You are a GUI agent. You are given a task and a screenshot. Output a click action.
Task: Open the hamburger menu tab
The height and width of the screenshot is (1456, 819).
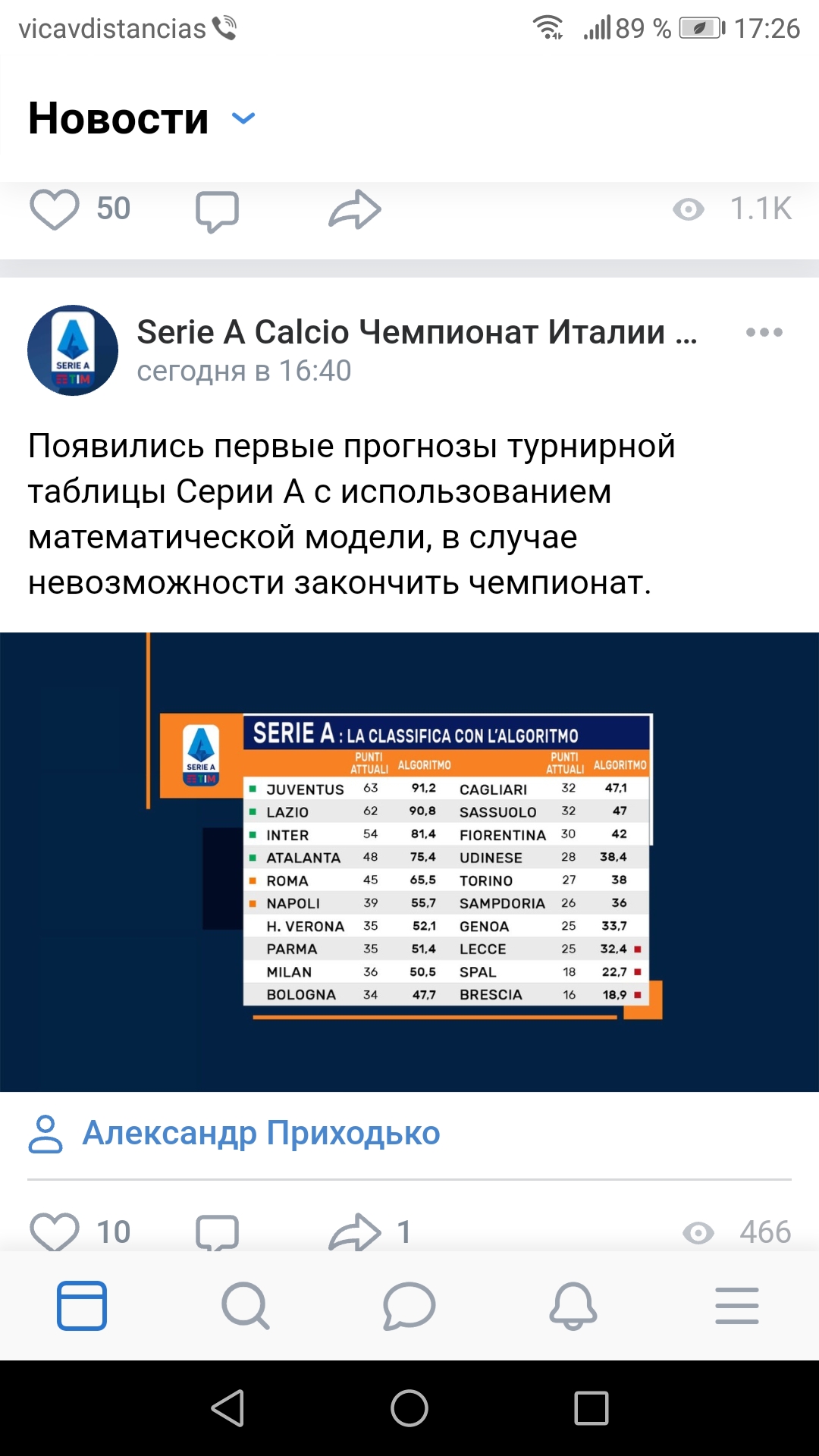[736, 1306]
